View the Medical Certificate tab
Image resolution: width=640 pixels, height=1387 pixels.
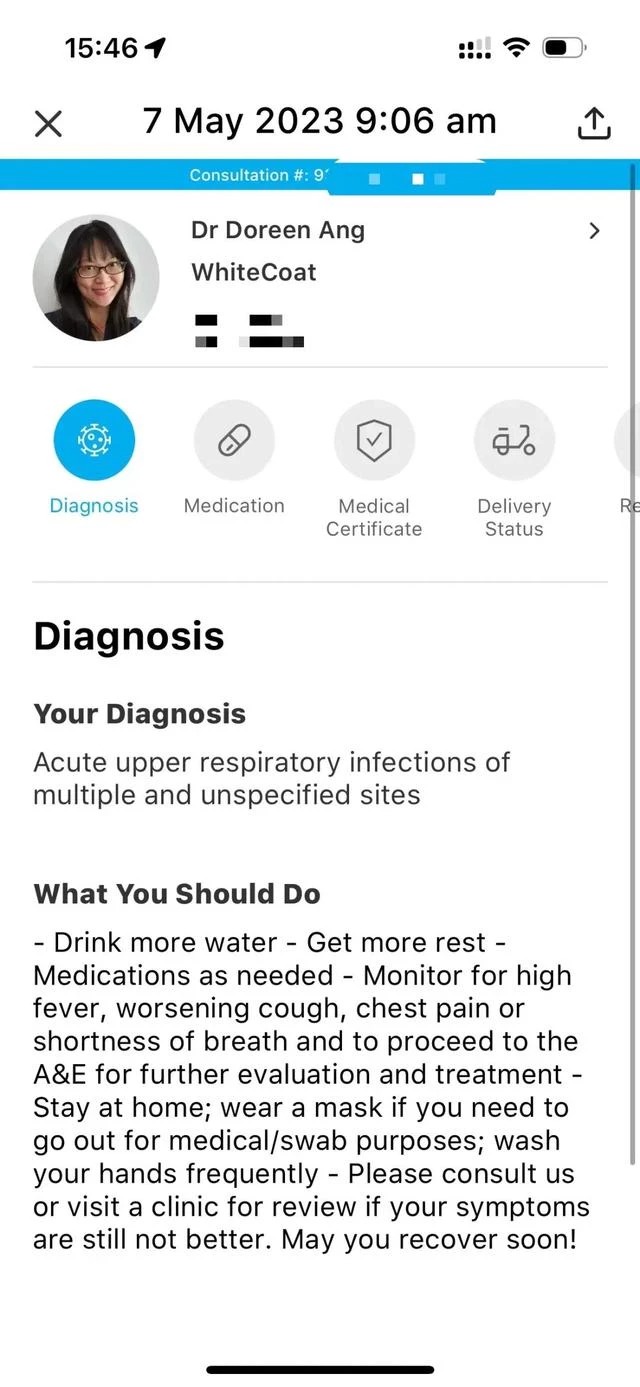tap(374, 470)
